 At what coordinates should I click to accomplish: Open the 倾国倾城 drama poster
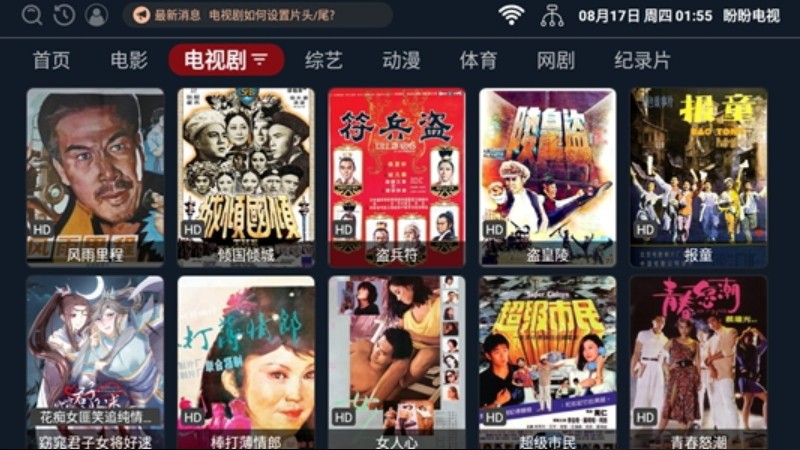coord(246,175)
